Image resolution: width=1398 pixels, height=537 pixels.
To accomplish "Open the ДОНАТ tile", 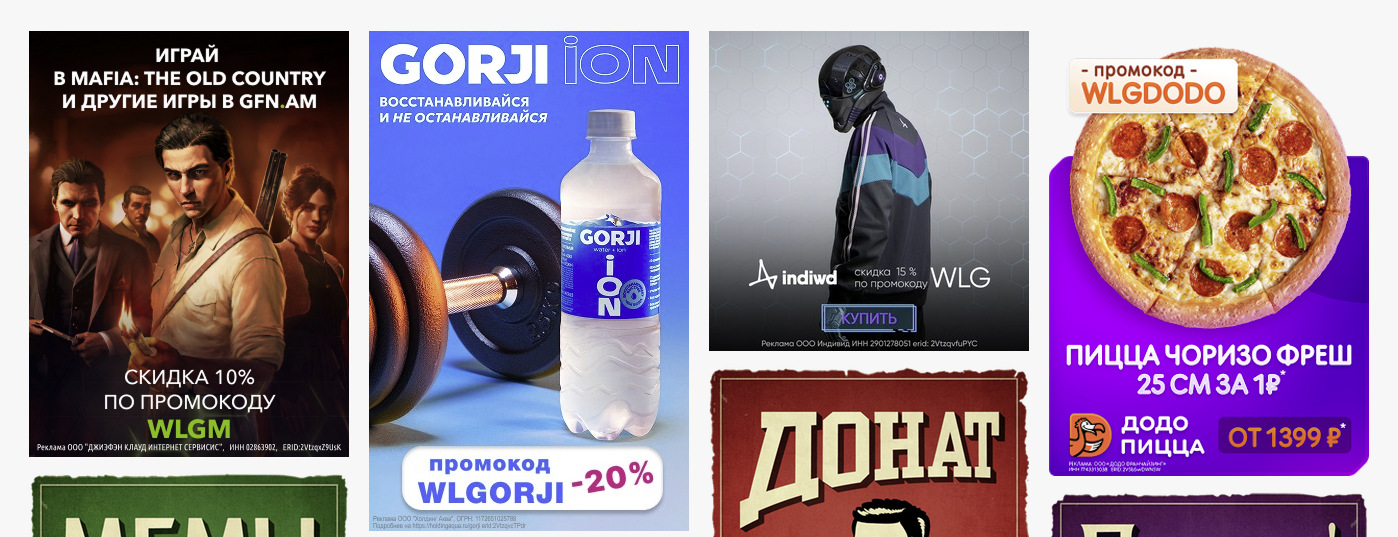I will (x=869, y=454).
